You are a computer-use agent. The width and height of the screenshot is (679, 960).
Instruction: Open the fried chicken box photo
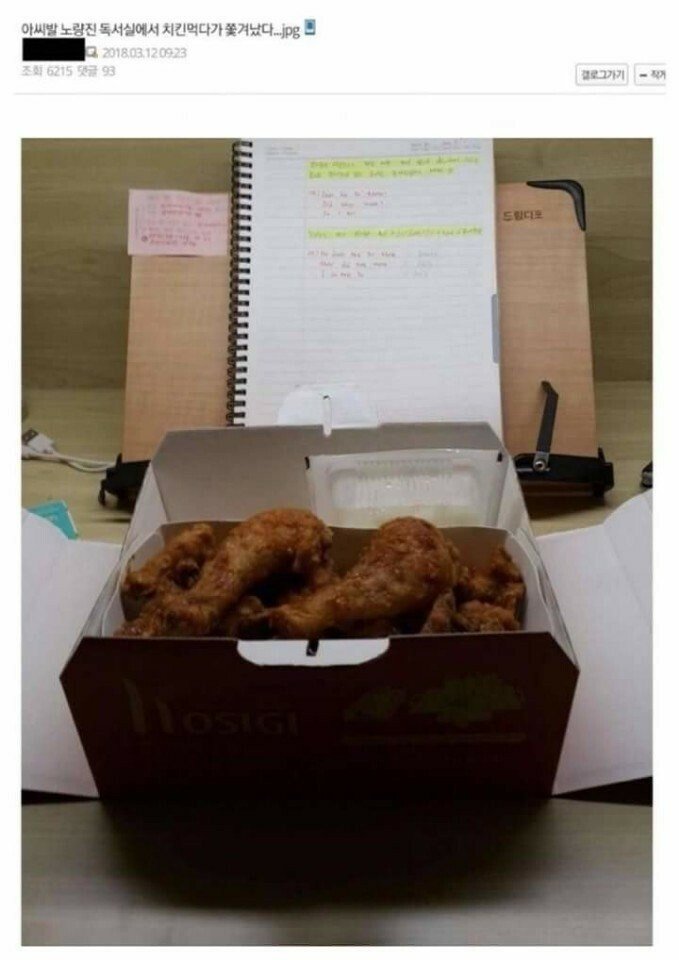tap(337, 540)
